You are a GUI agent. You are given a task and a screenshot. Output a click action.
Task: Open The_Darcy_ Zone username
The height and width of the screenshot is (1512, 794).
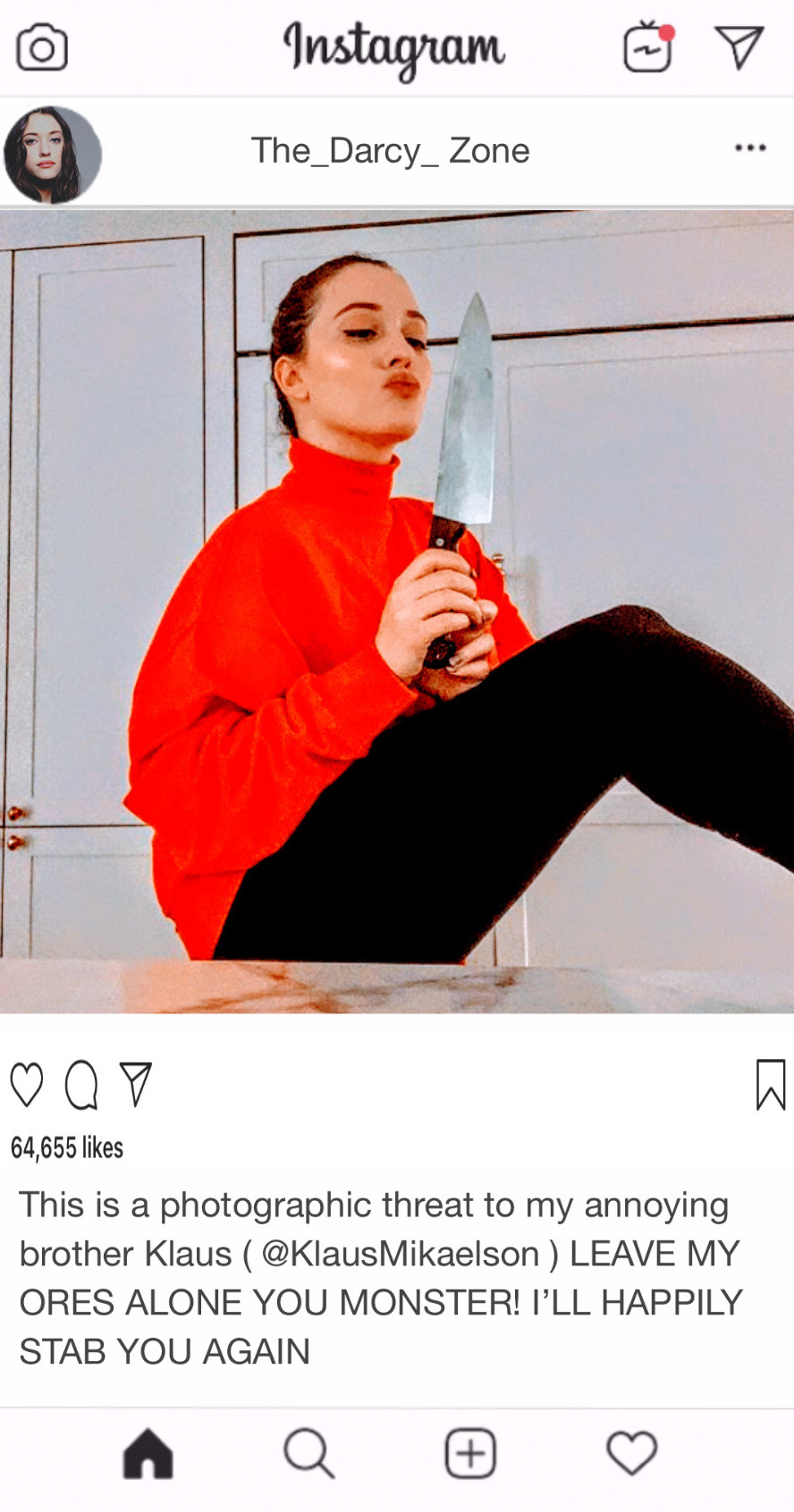(390, 151)
